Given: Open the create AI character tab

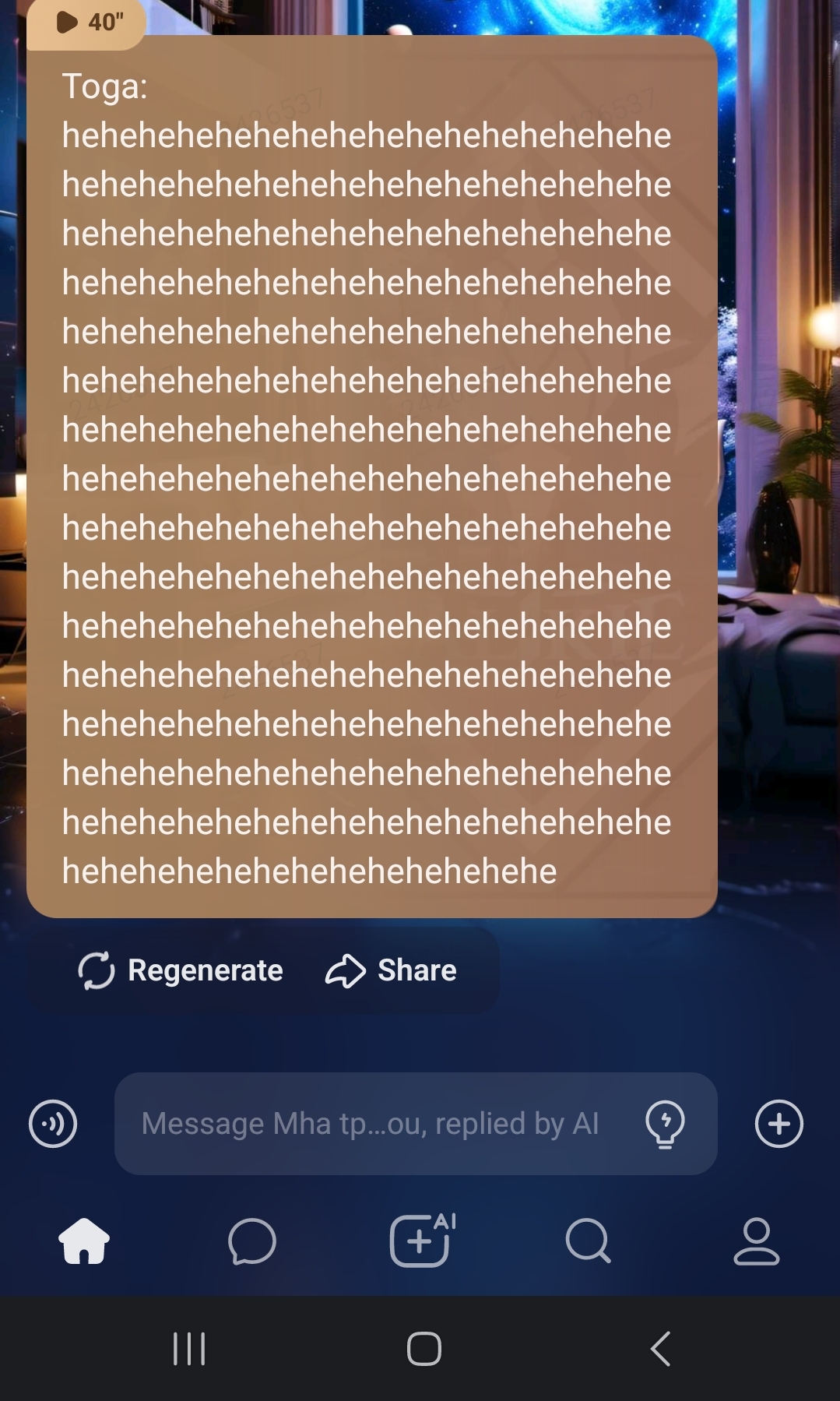Looking at the screenshot, I should pos(421,1241).
